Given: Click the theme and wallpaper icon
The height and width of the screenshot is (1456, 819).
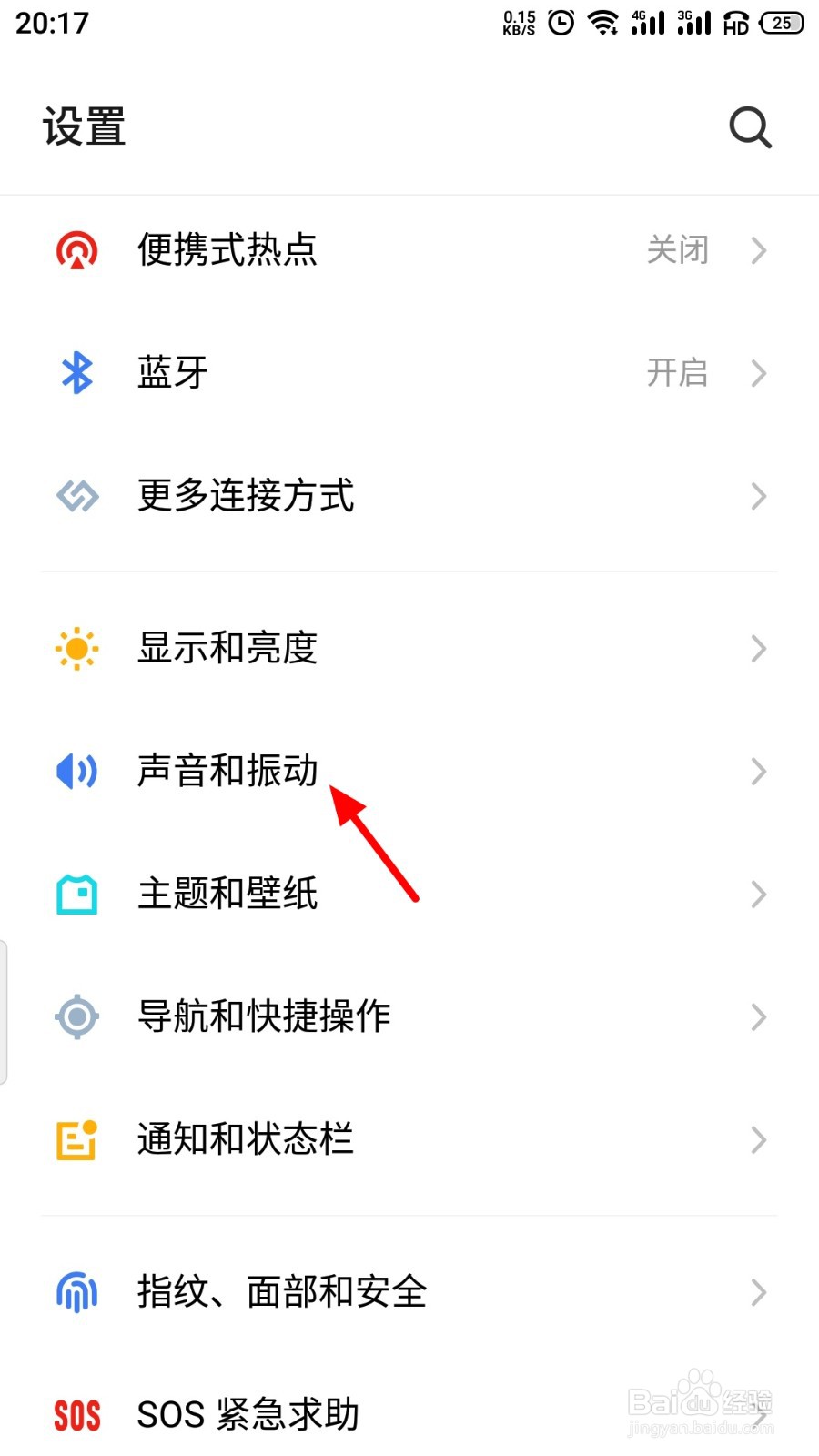Looking at the screenshot, I should (x=76, y=895).
